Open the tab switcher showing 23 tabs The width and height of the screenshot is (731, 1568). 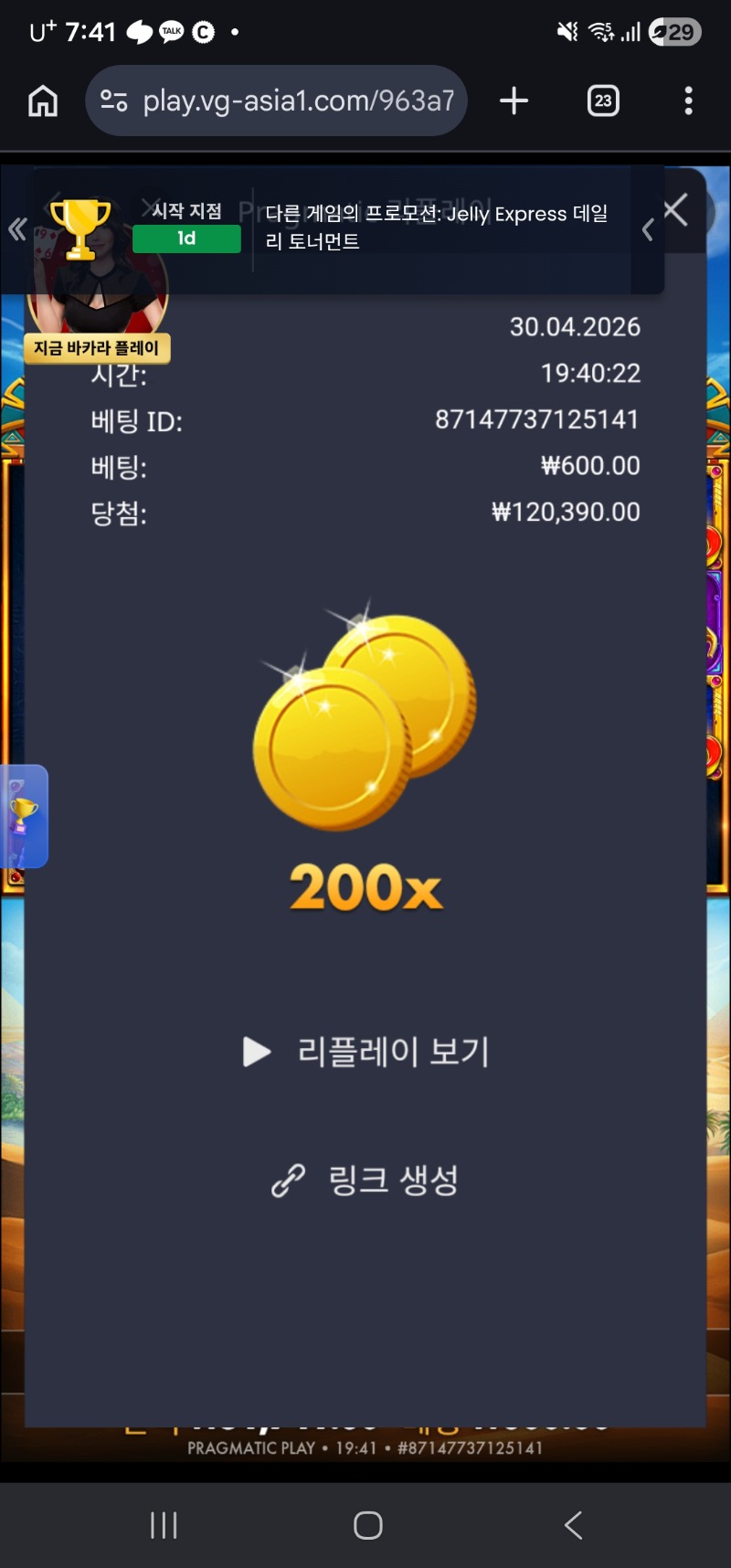[602, 101]
